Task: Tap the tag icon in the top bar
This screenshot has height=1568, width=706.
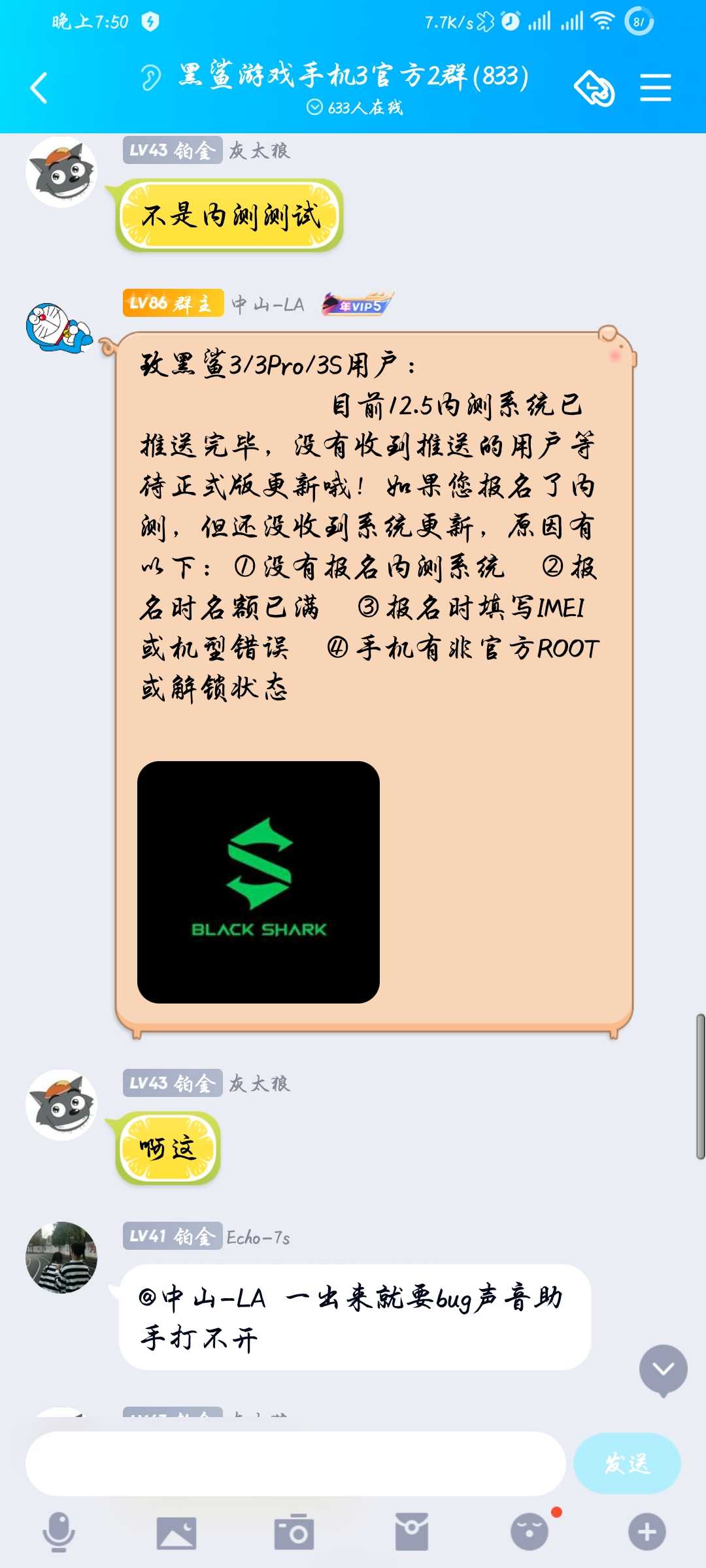Action: (594, 88)
